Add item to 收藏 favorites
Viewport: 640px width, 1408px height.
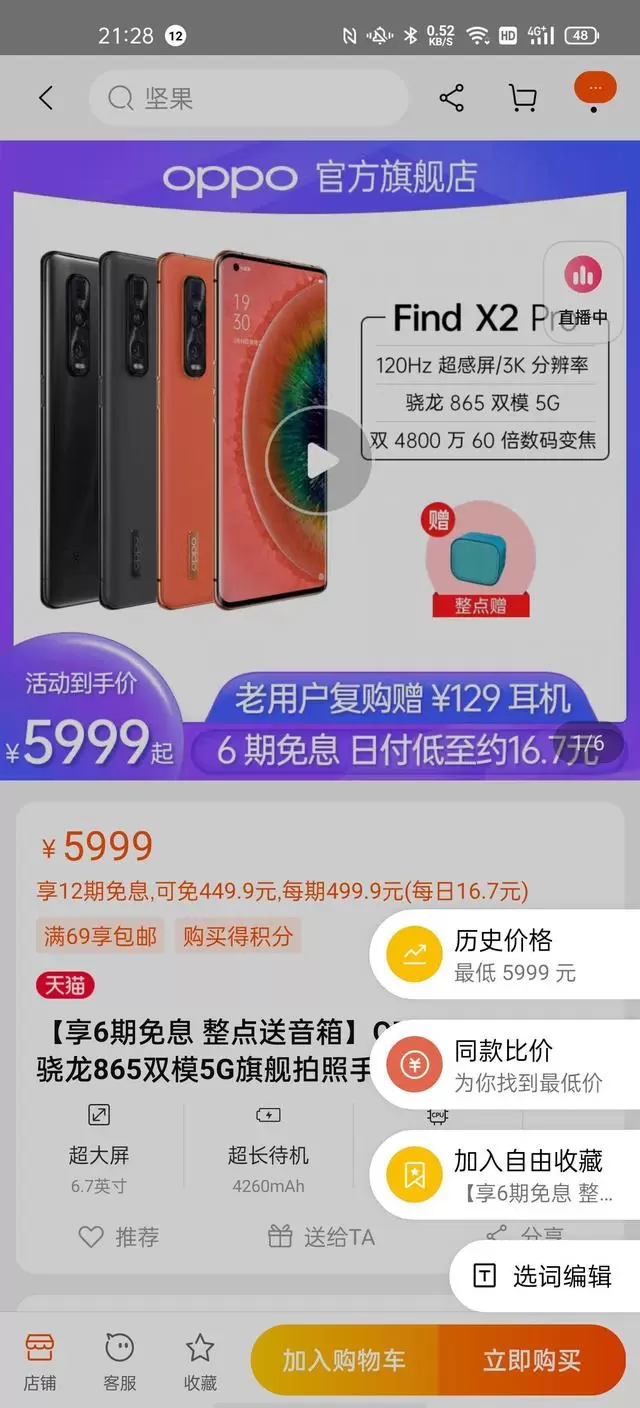200,1360
